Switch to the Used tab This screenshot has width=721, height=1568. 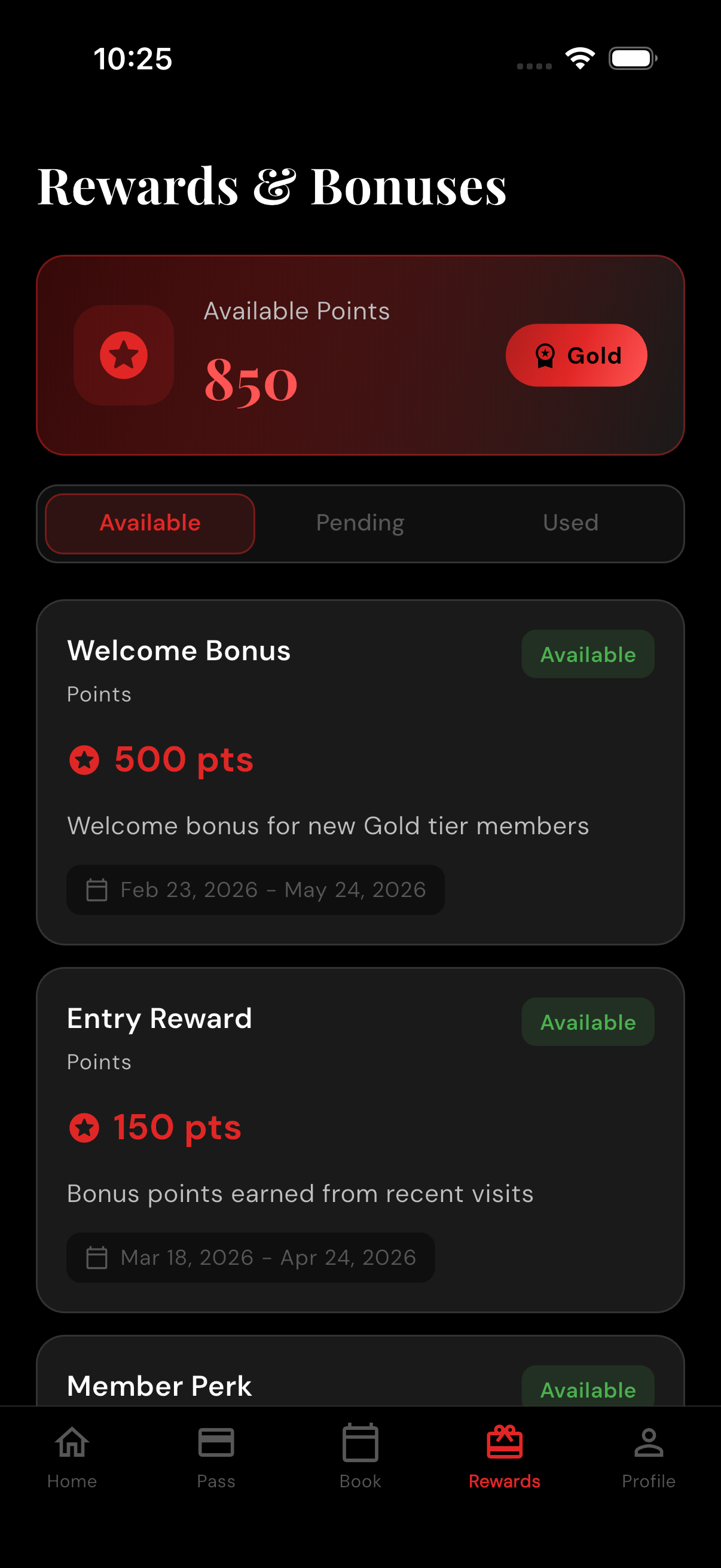570,523
